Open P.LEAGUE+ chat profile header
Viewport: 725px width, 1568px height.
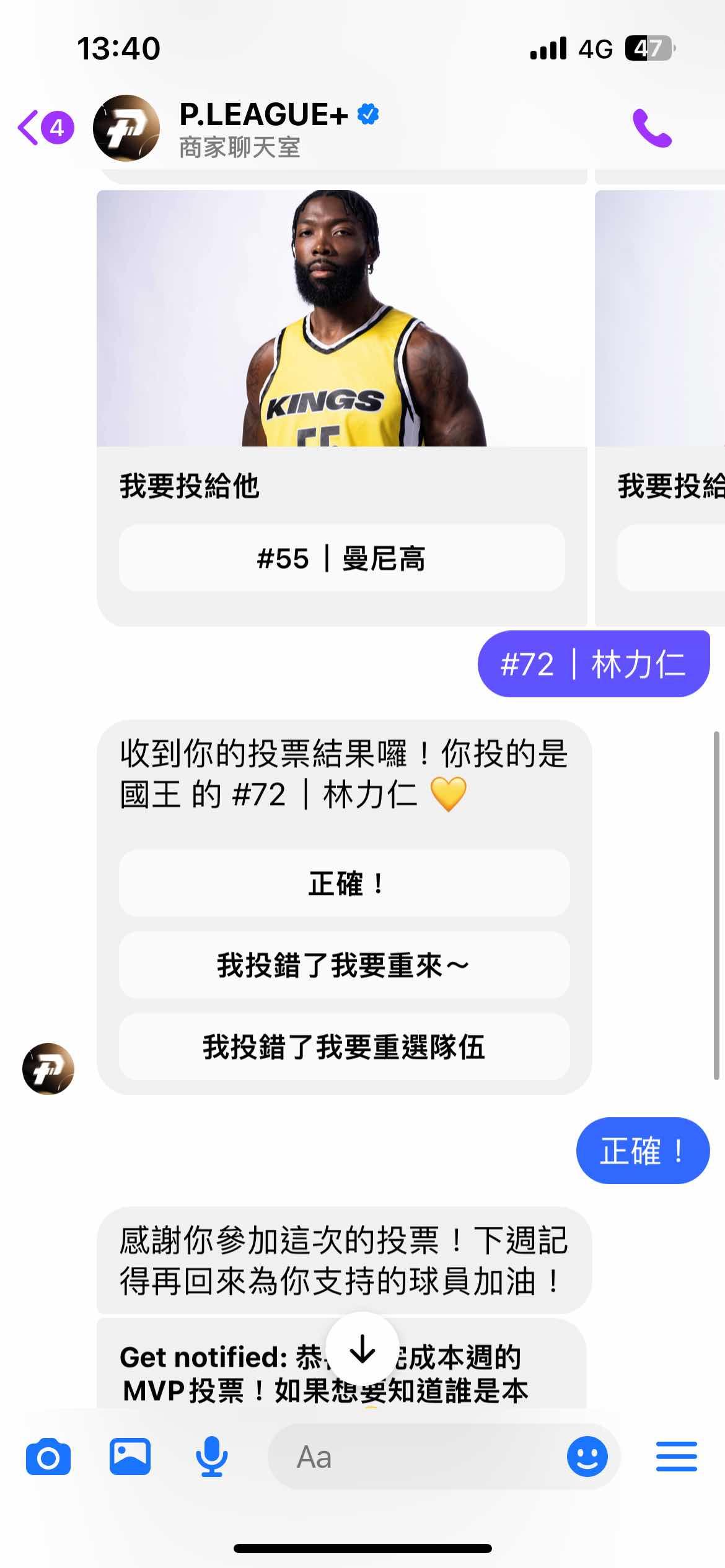click(263, 128)
